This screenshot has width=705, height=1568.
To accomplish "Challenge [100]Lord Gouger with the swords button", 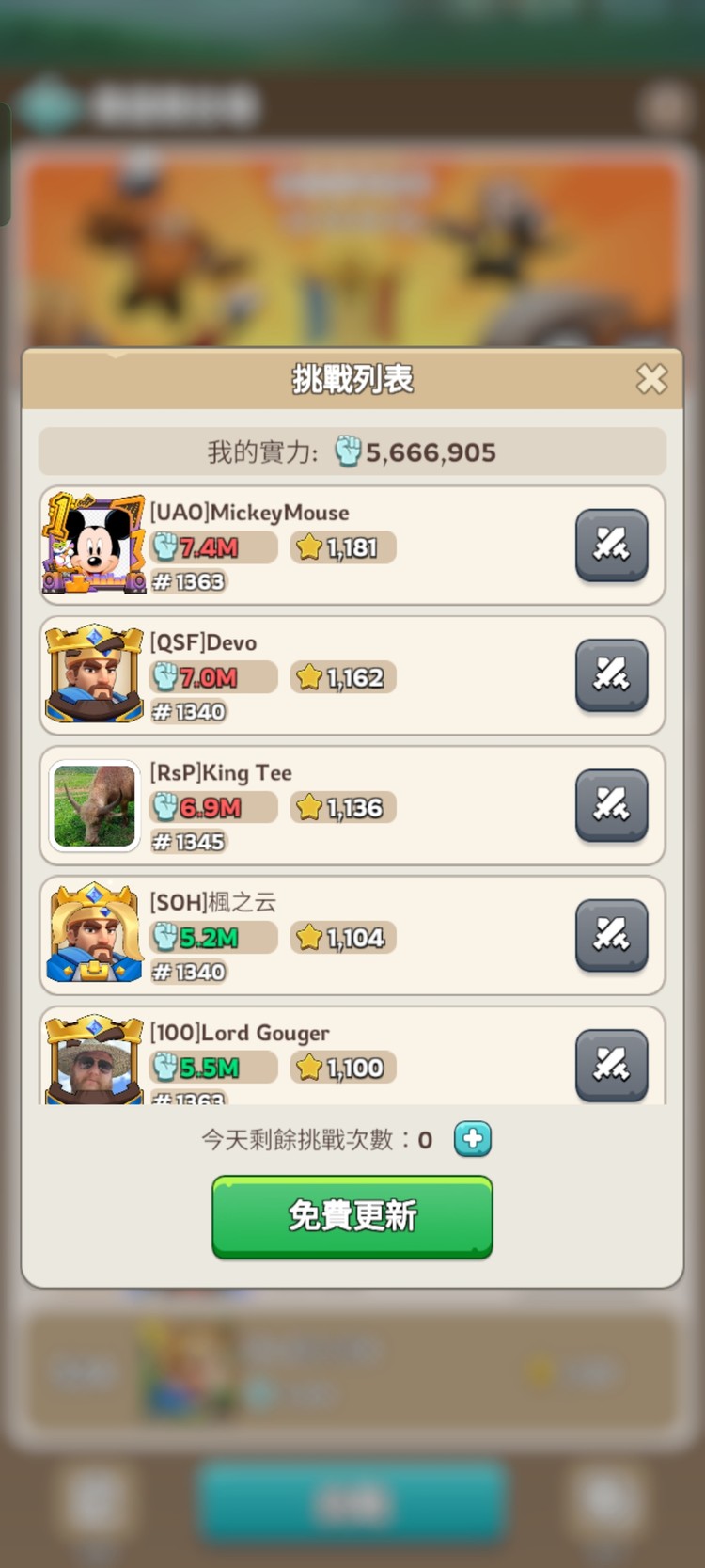I will [x=611, y=1064].
